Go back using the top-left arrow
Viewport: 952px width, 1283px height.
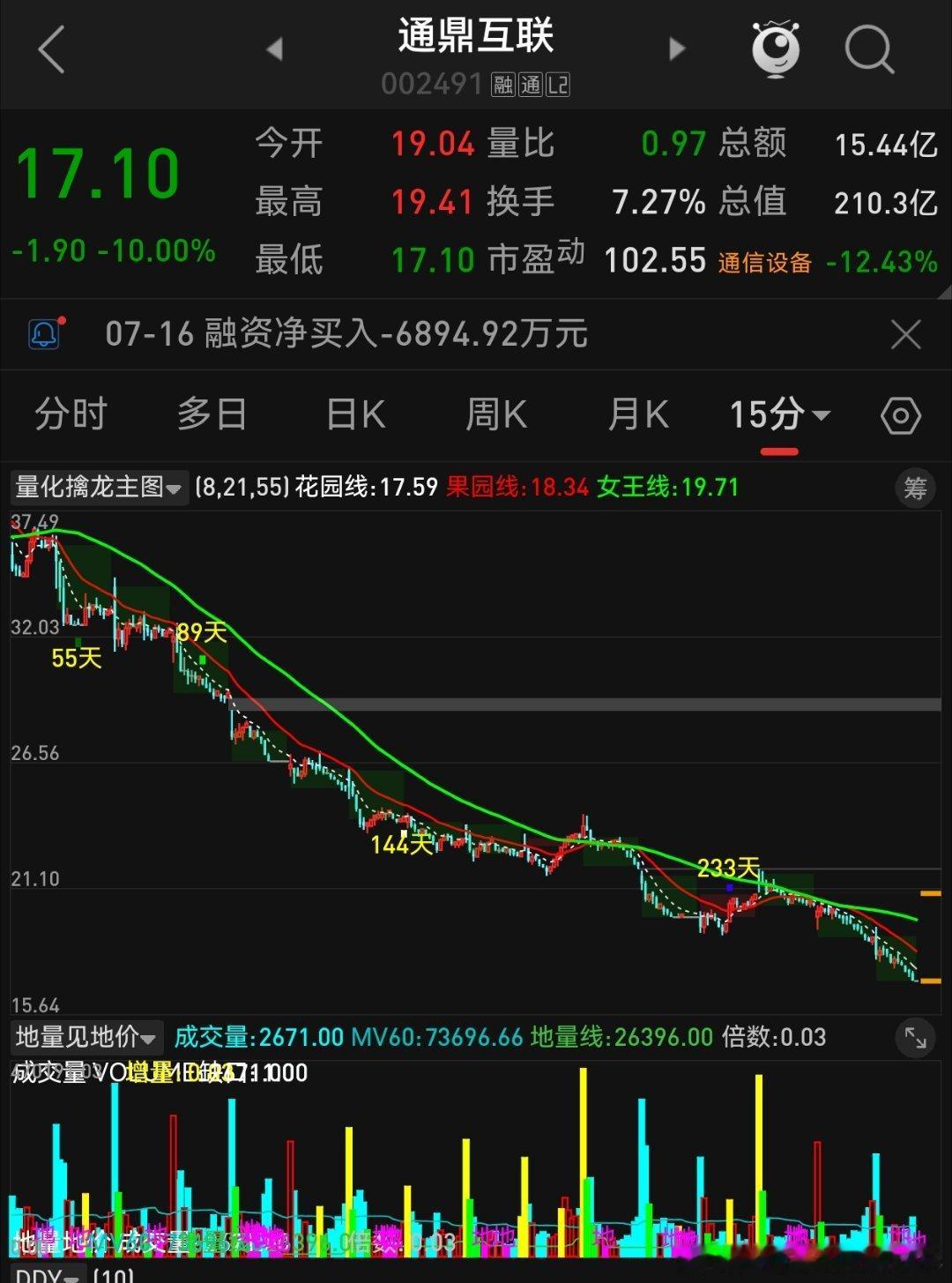[52, 48]
